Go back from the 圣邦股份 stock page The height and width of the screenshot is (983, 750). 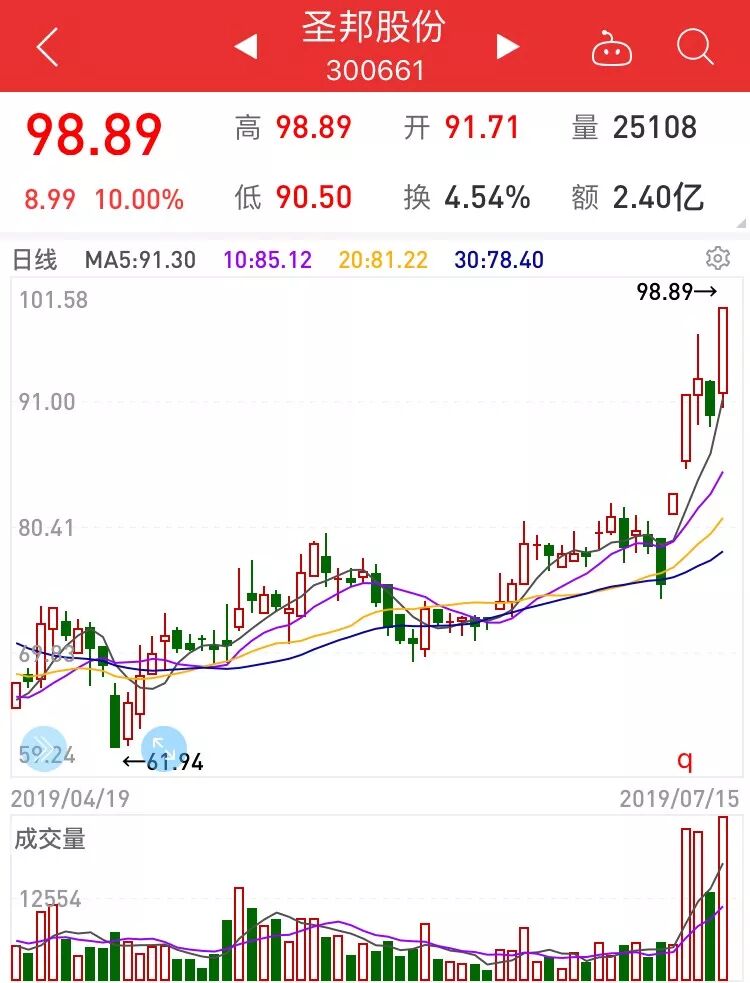coord(47,46)
